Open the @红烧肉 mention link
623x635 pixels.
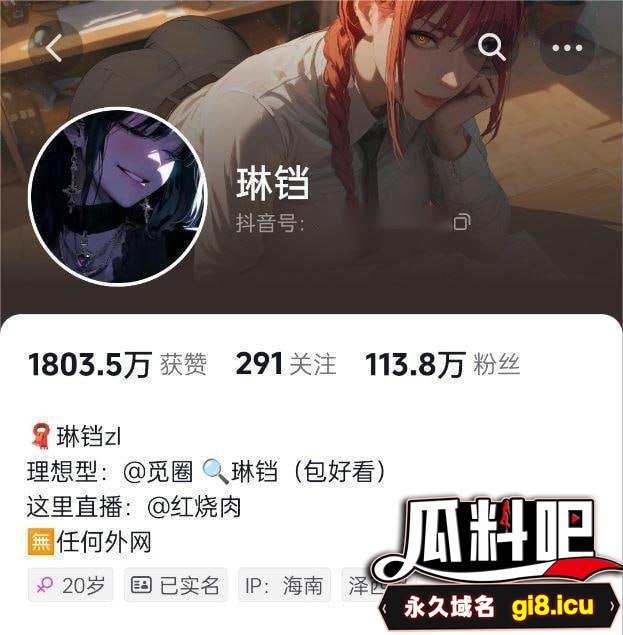point(194,506)
